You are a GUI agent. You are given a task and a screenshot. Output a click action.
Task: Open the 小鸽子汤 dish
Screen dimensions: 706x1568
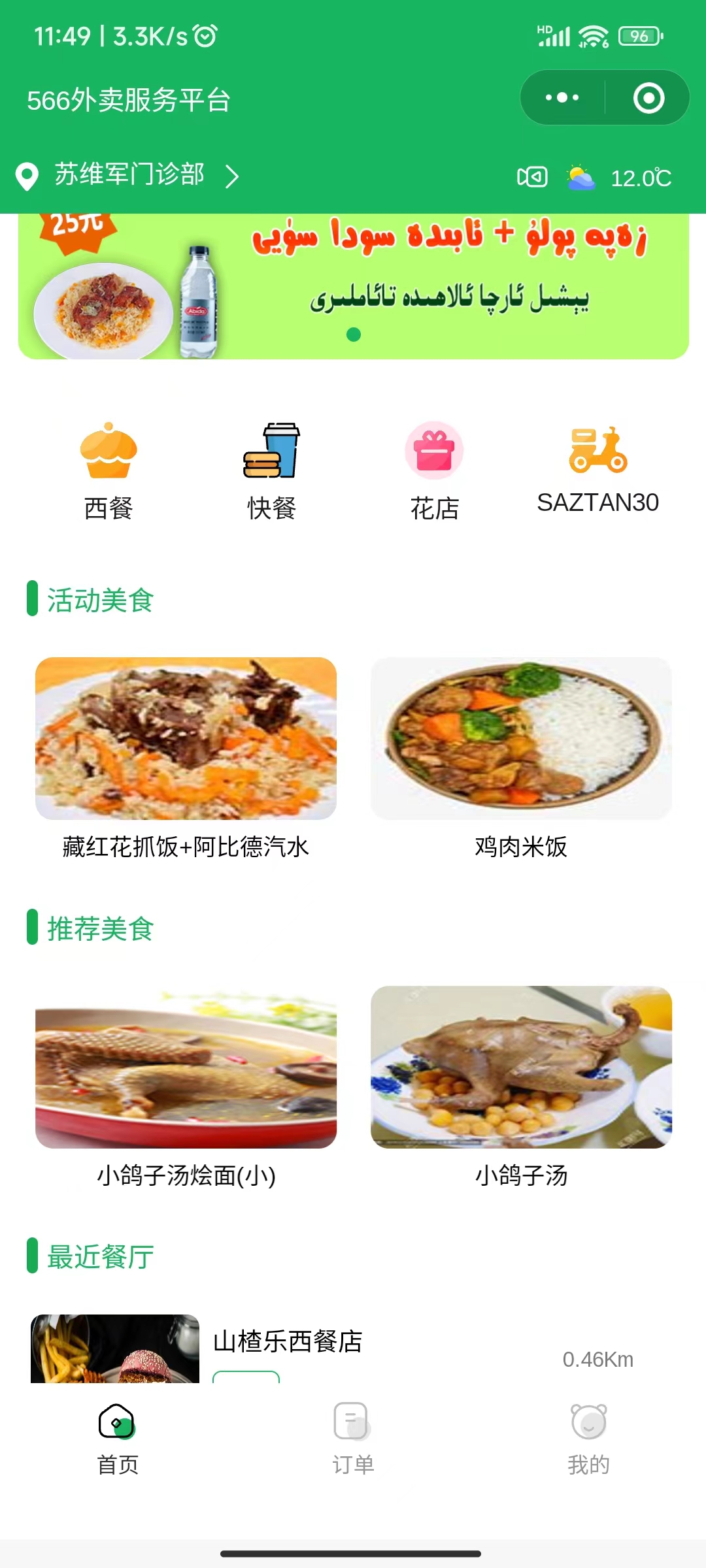click(x=521, y=1083)
